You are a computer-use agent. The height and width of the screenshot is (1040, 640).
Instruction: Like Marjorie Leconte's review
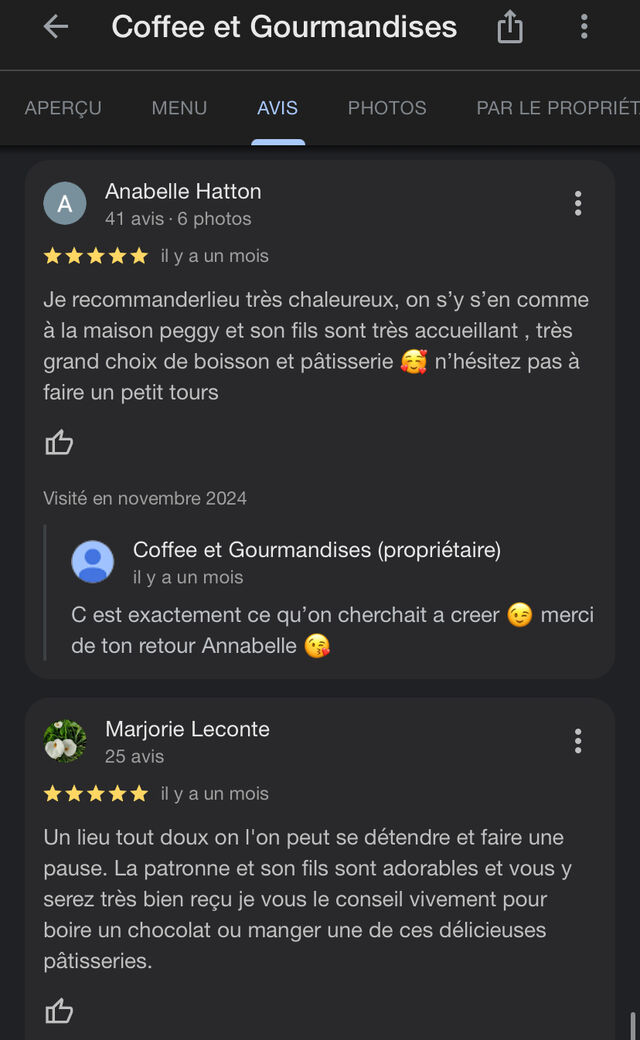pyautogui.click(x=60, y=1012)
